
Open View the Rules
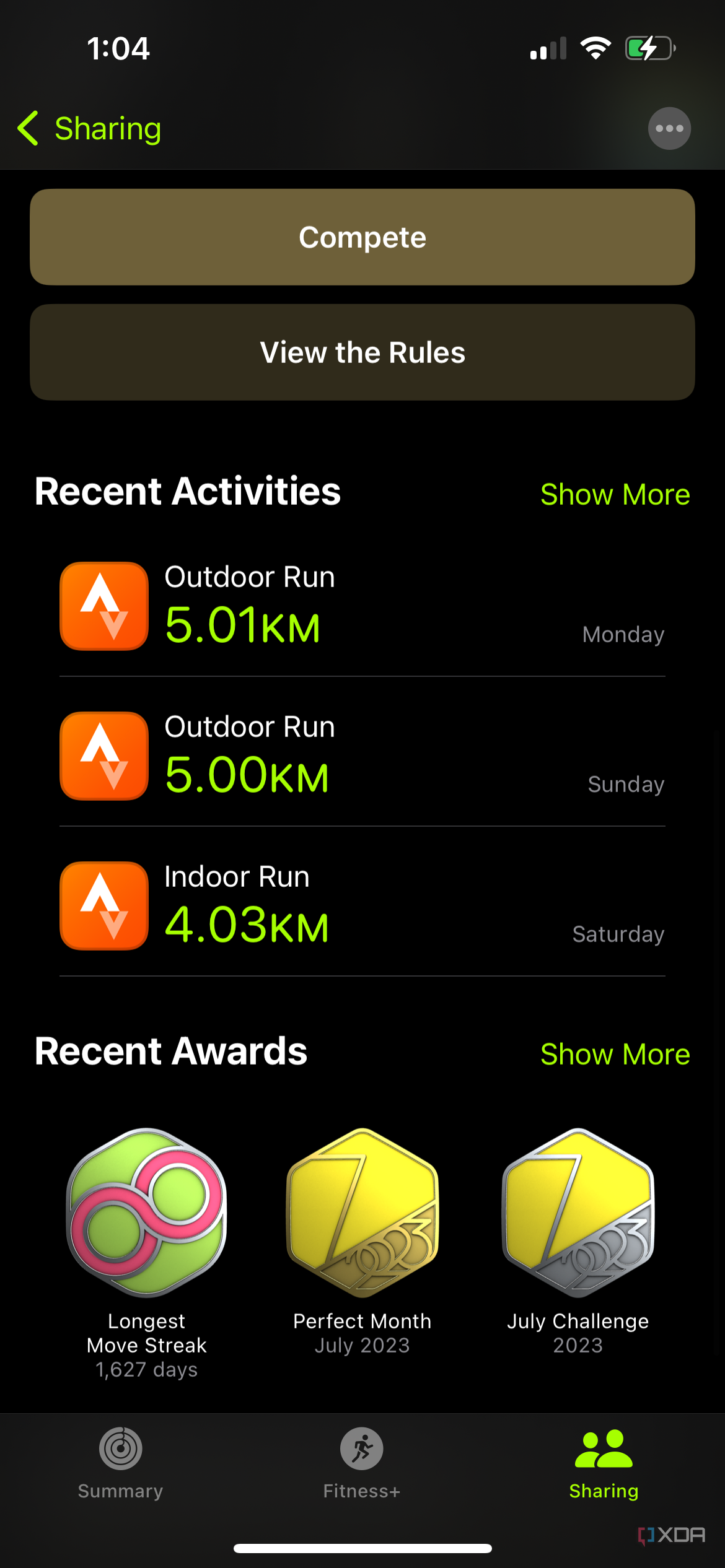(x=362, y=352)
